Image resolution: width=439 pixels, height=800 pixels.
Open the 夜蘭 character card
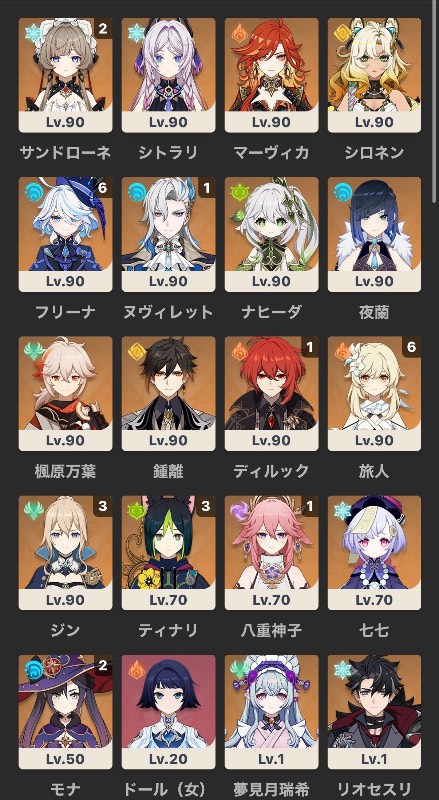(x=374, y=235)
